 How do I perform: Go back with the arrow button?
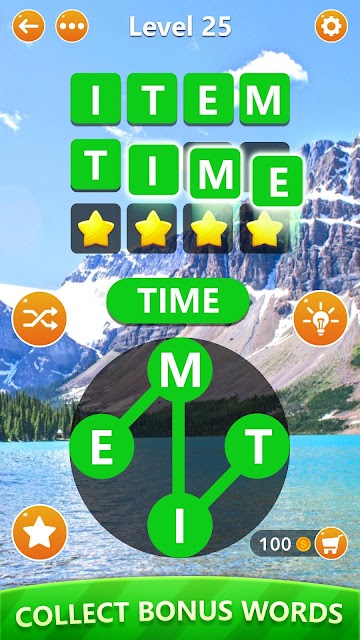tap(29, 26)
